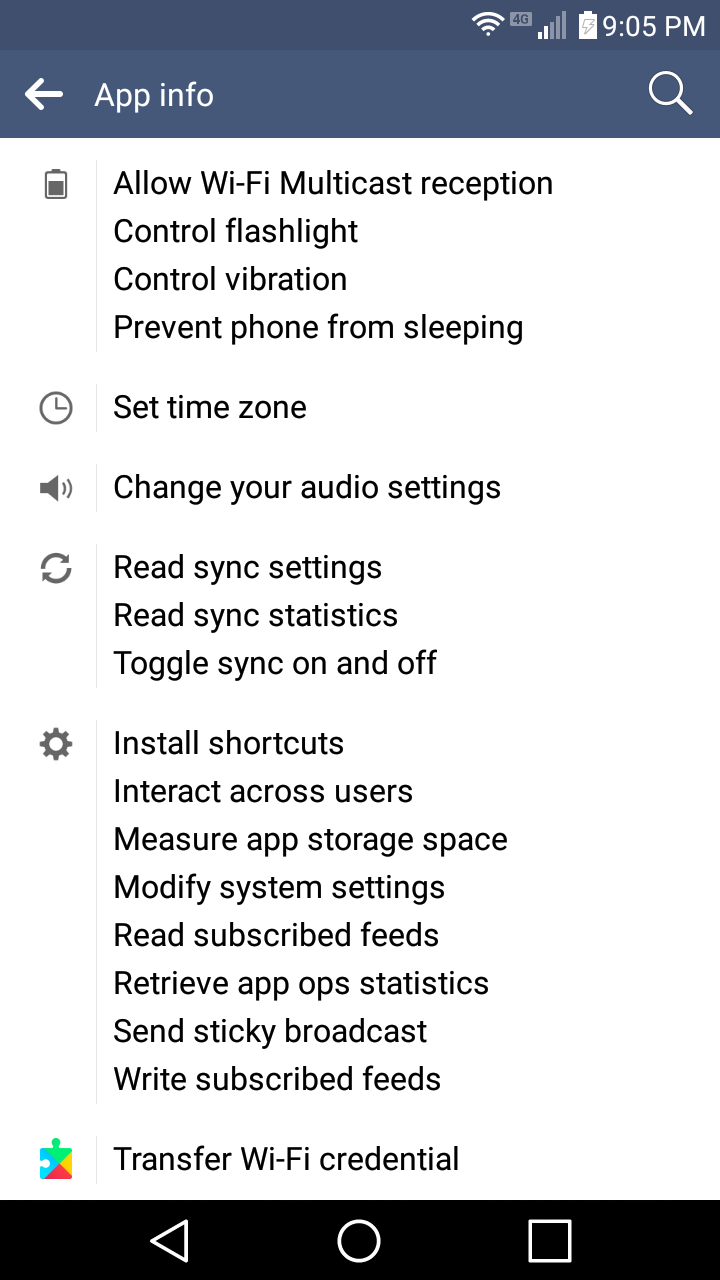Screen dimensions: 720x1280
Task: Tap the Set time zone permission
Action: click(x=360, y=407)
